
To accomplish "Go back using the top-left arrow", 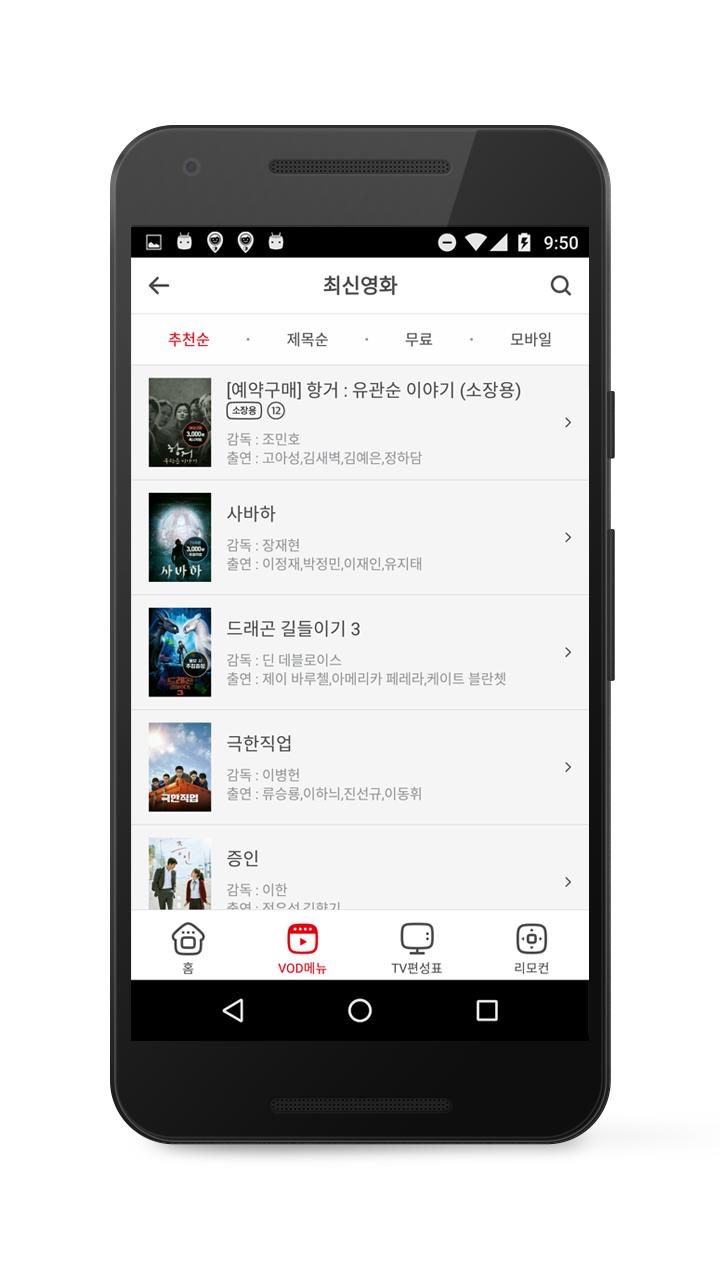I will click(159, 286).
